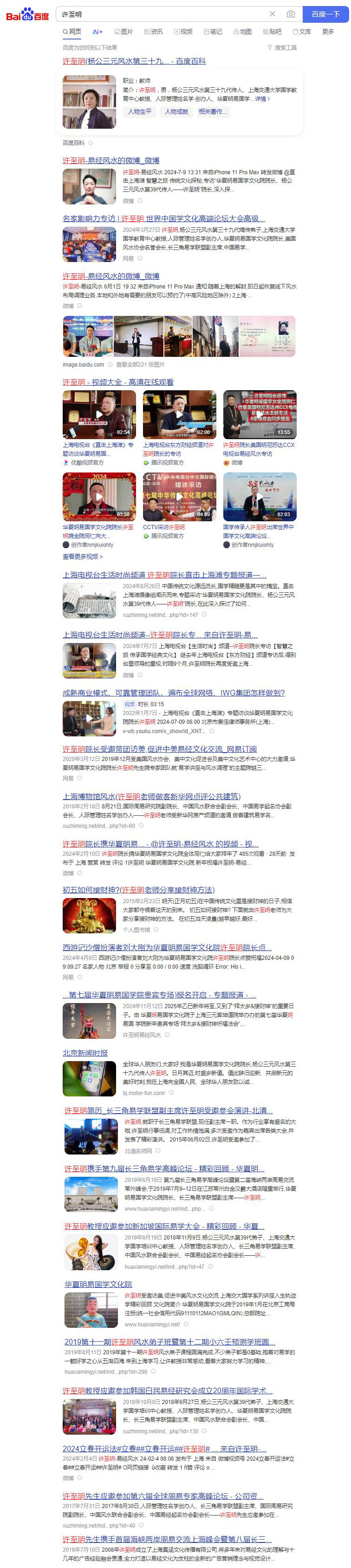Screen dimensions: 351x1568
Task: Switch to the 地图 tab
Action: coord(242,32)
